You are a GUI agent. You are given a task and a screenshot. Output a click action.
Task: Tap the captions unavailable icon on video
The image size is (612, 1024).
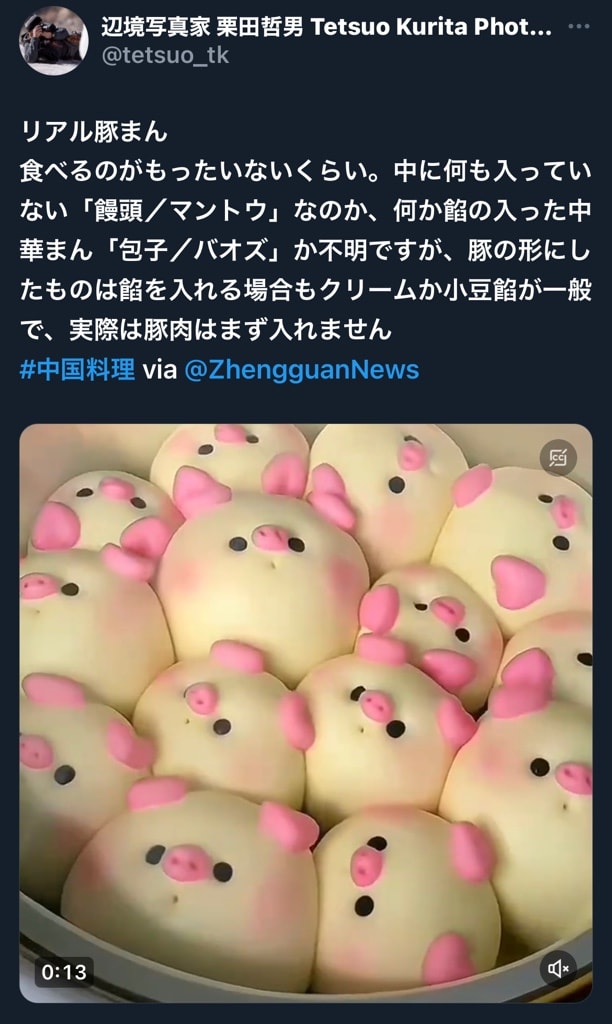click(x=559, y=458)
